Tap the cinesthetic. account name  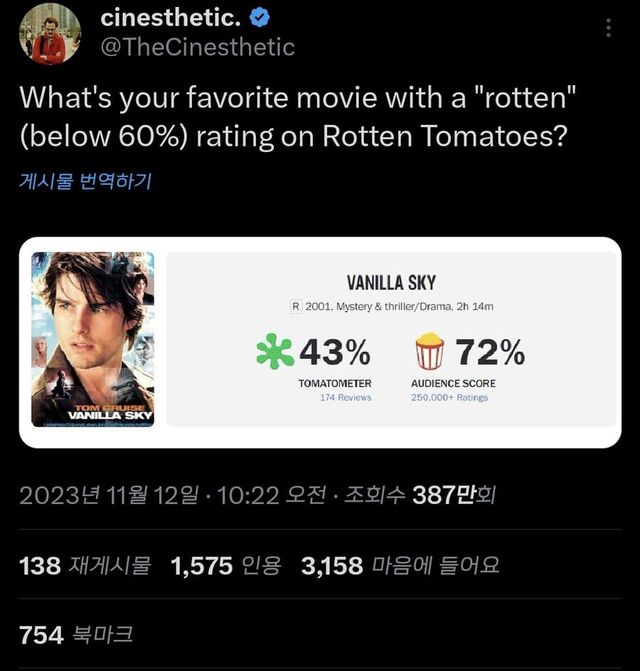point(170,16)
